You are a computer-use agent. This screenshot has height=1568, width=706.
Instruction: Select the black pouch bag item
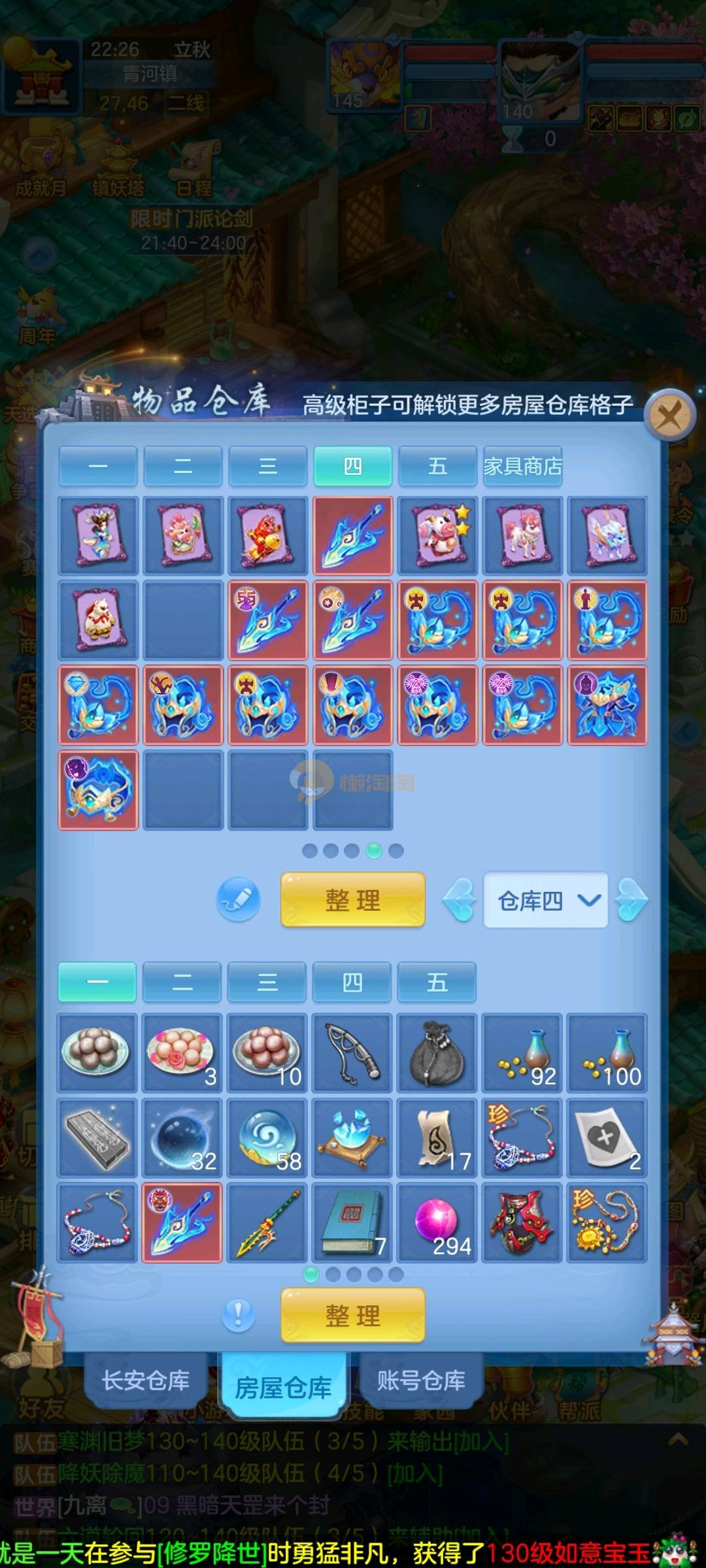click(x=437, y=1053)
